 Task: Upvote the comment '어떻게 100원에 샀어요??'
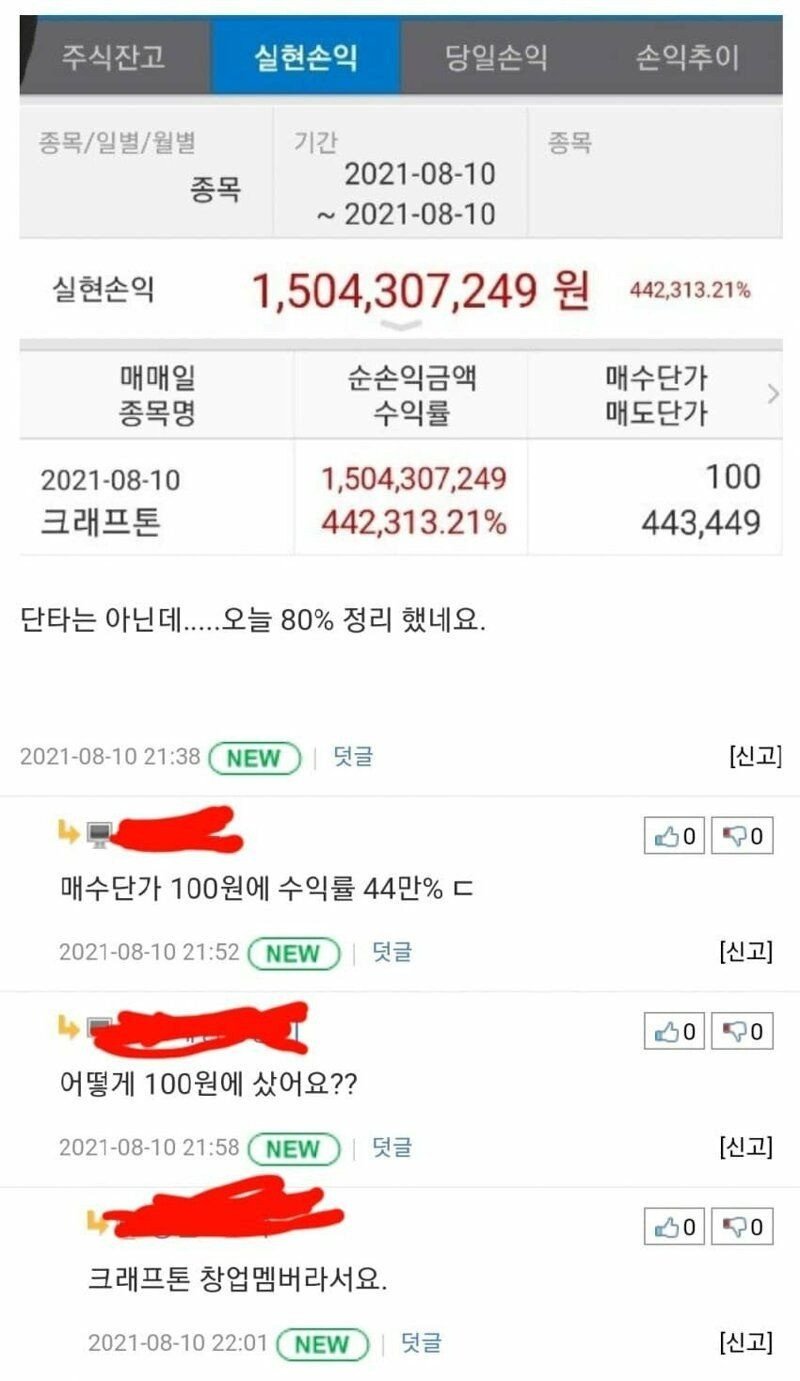coord(675,1031)
